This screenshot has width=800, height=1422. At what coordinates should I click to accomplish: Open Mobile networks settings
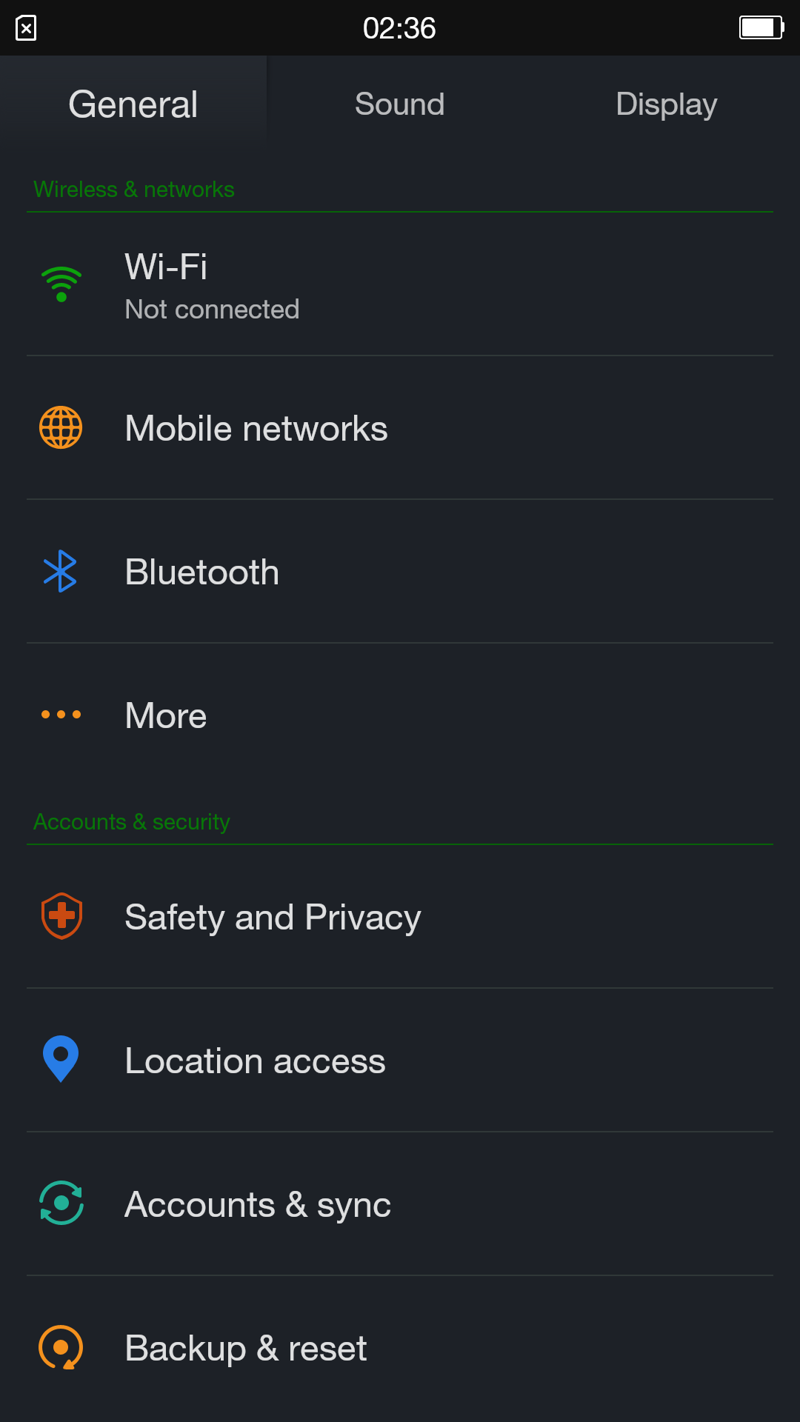400,428
